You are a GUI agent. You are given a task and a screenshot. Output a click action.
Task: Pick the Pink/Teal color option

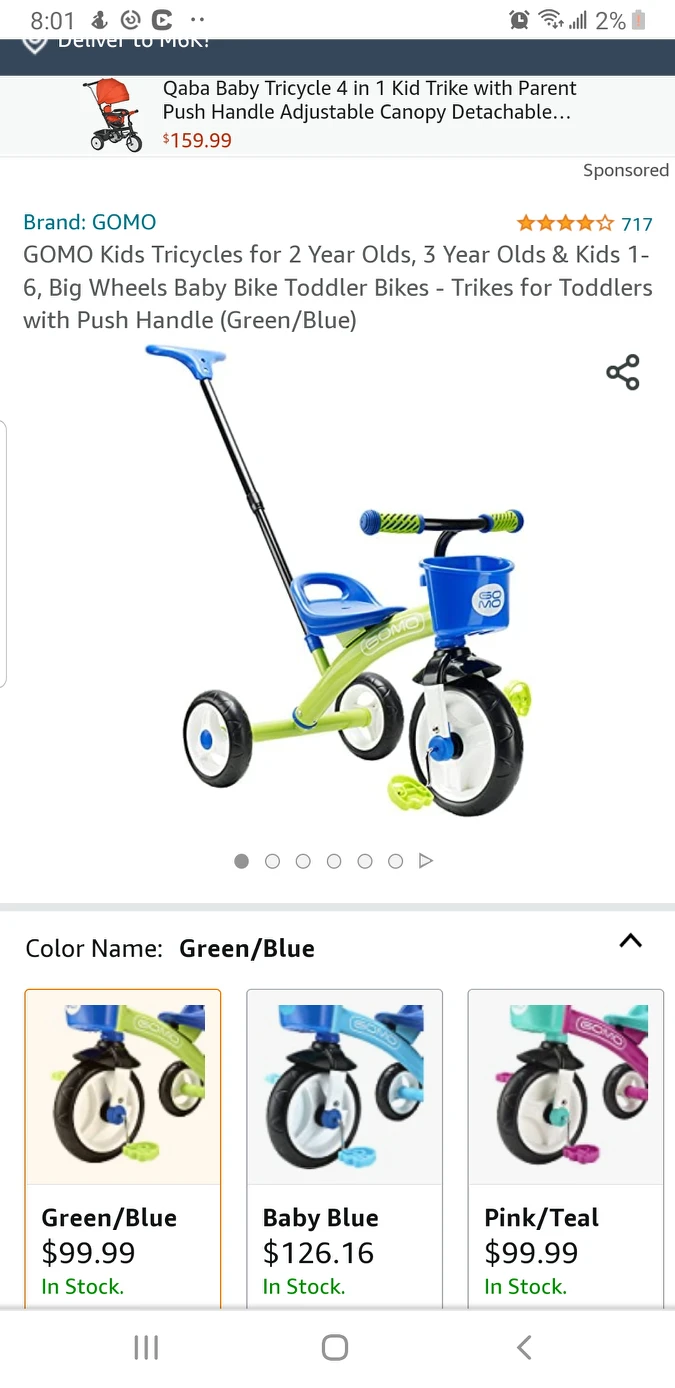pyautogui.click(x=565, y=1145)
